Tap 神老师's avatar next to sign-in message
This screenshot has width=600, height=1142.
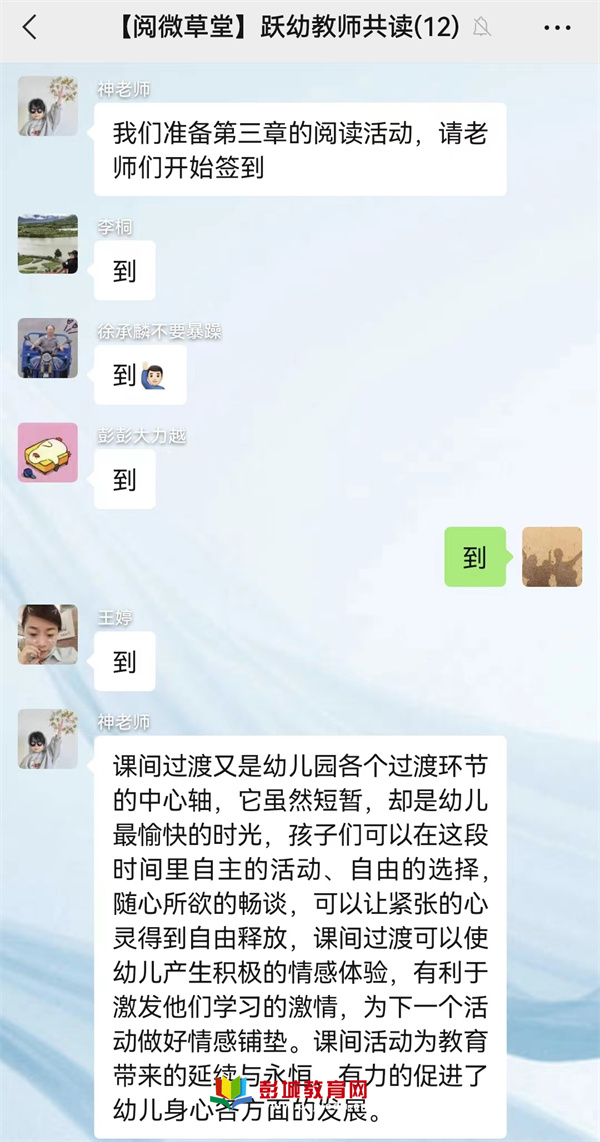coord(48,106)
